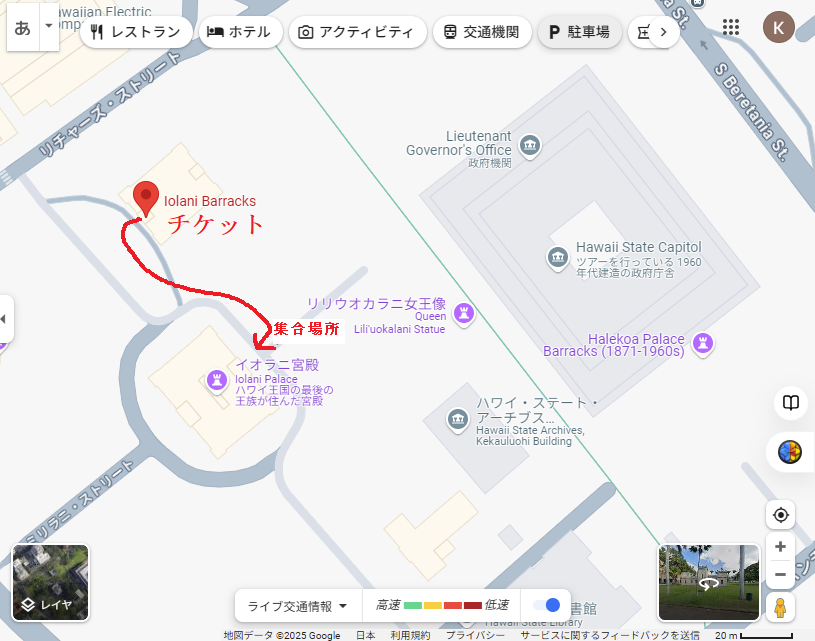The width and height of the screenshot is (815, 641).
Task: Tap the 交通機関 chip
Action: [481, 31]
